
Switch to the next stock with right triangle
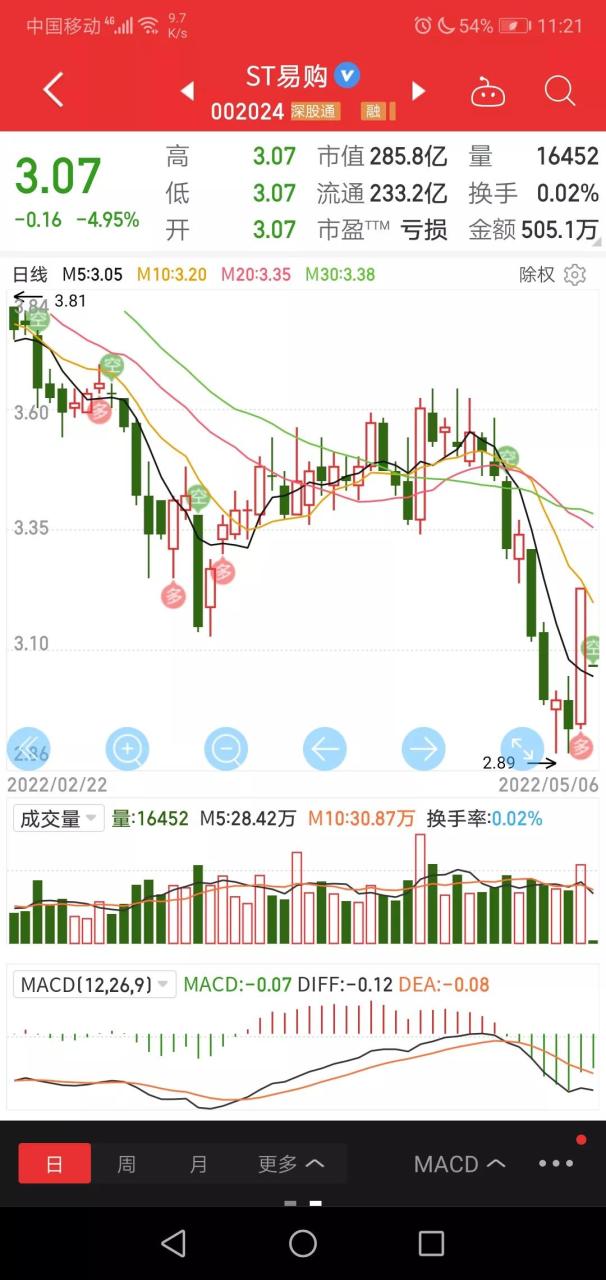tap(419, 91)
